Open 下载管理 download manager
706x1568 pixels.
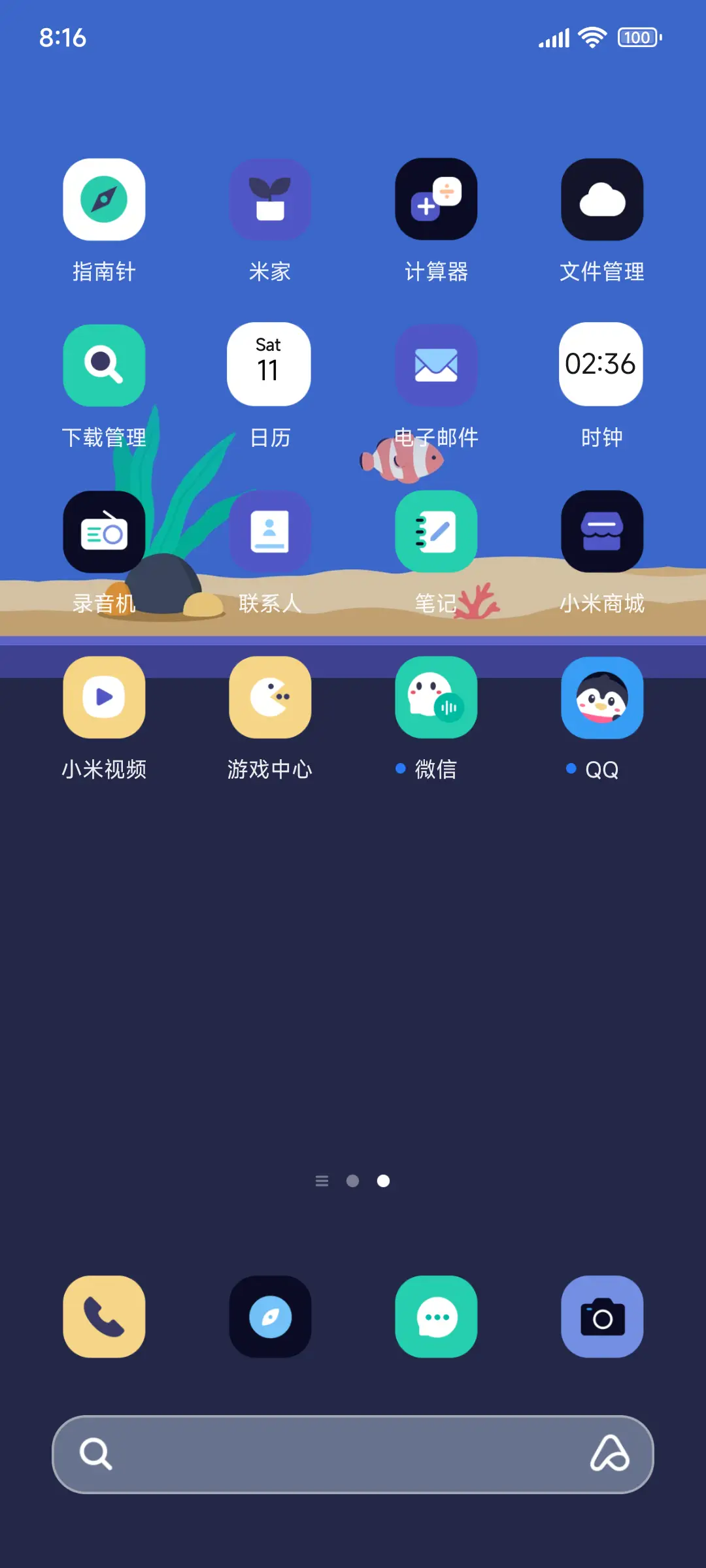[x=104, y=365]
